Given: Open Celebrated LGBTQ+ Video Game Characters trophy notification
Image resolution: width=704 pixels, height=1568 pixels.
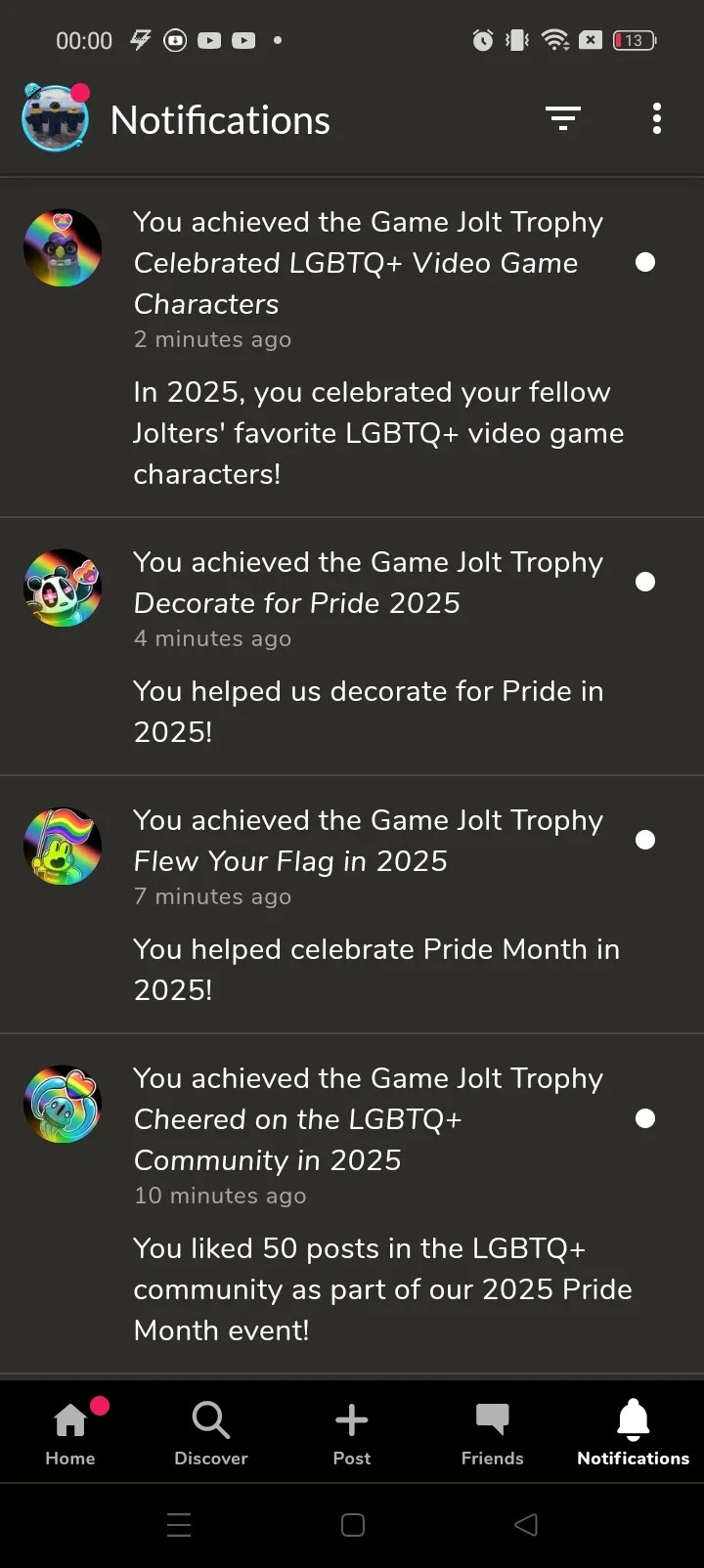Looking at the screenshot, I should (x=368, y=346).
